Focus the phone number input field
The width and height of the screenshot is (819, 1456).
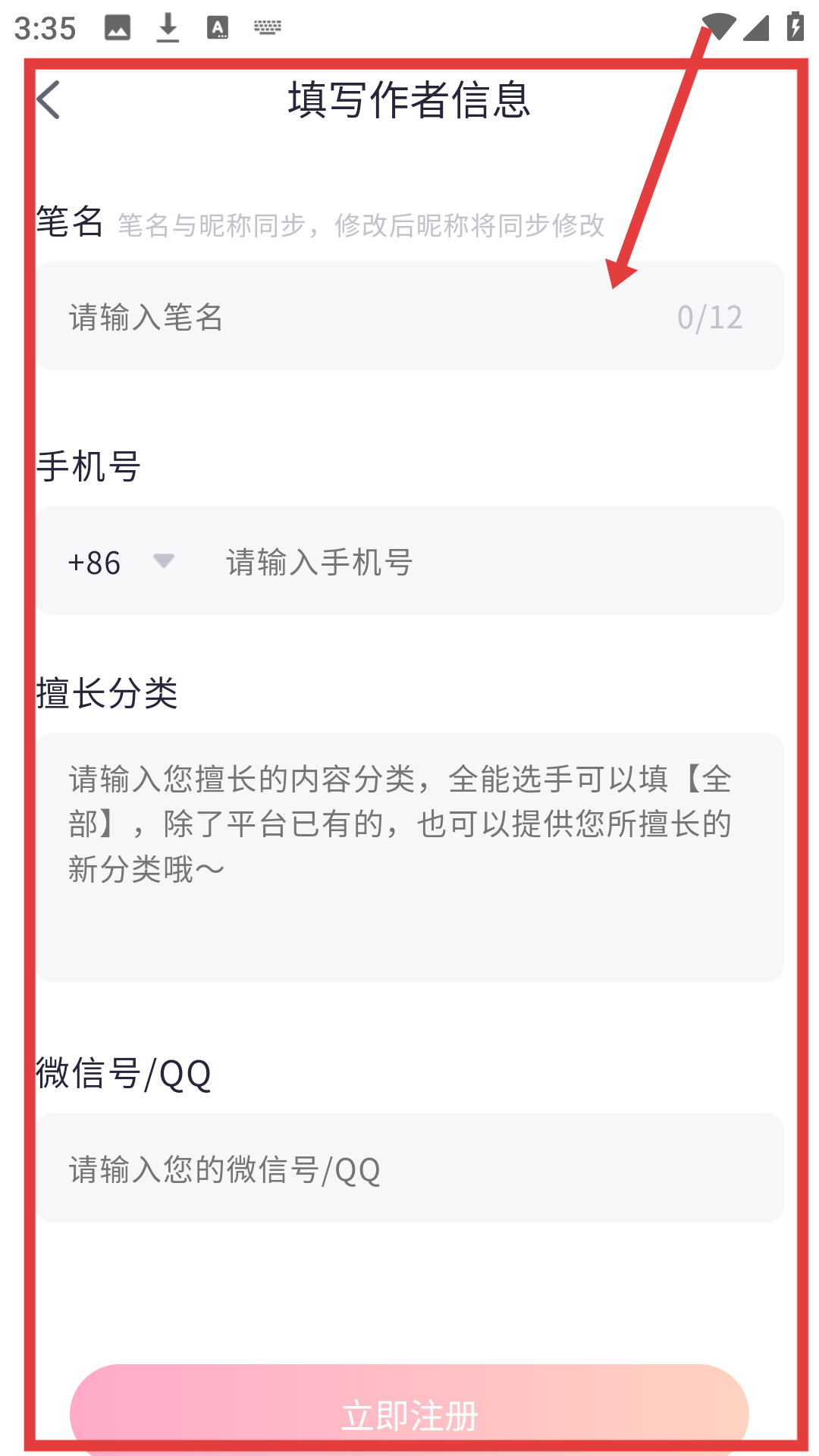(x=485, y=562)
